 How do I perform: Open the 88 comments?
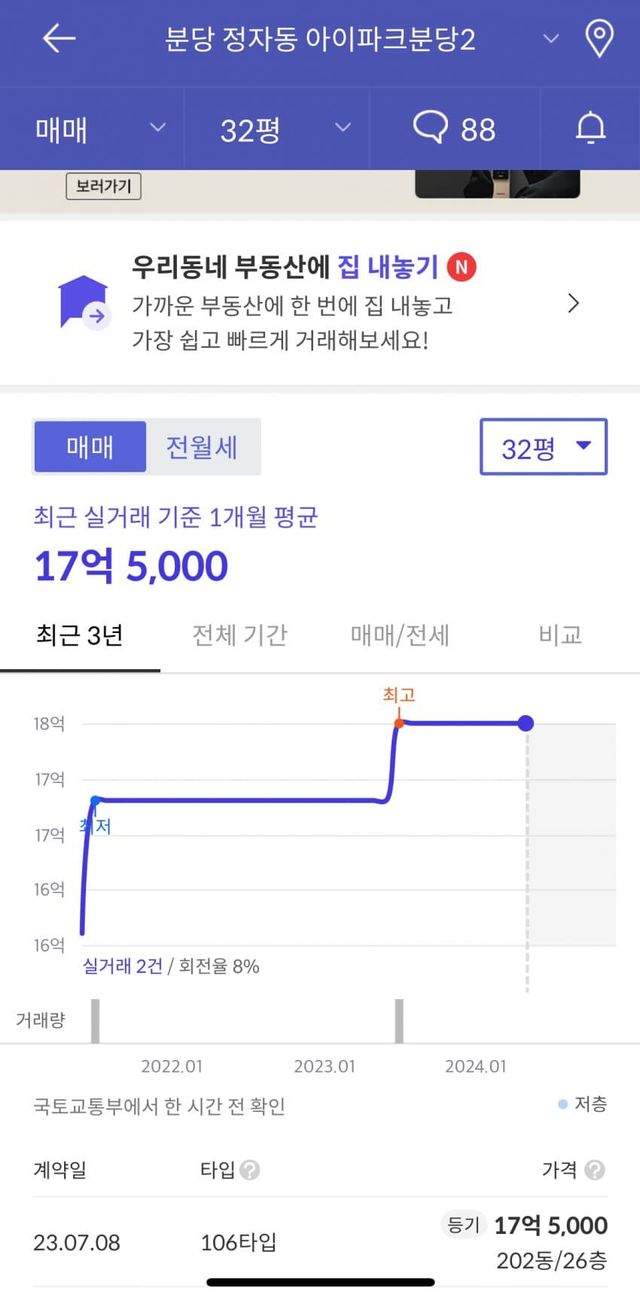tap(455, 129)
